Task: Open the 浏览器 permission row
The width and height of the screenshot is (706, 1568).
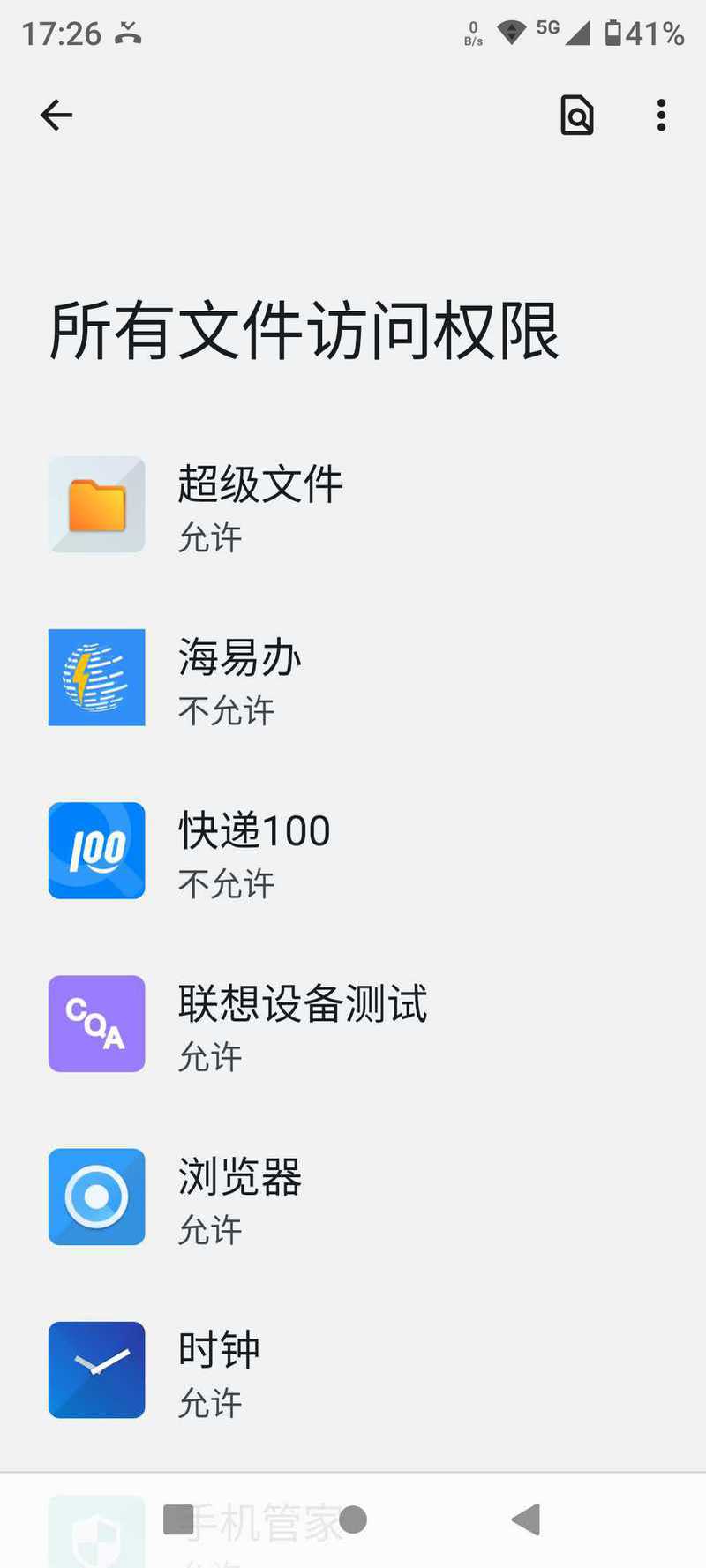Action: [x=353, y=1197]
